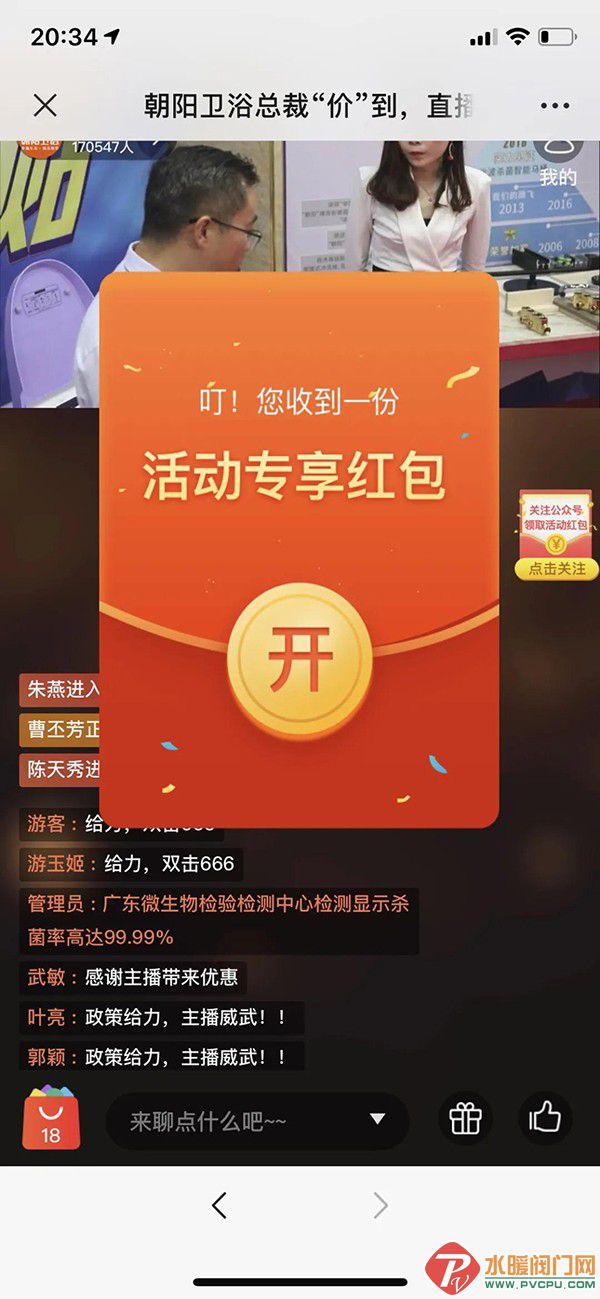Like the live stream with thumbs up

[x=545, y=1117]
